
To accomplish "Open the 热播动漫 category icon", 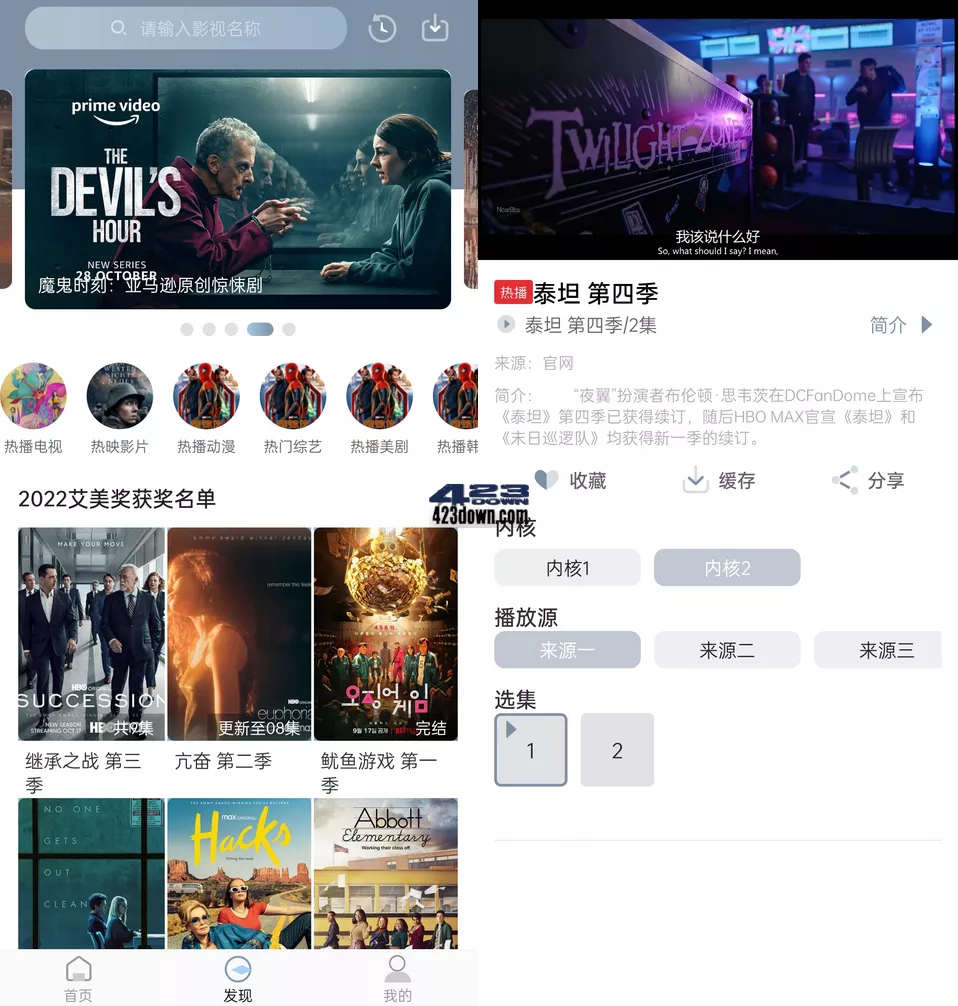I will 206,395.
